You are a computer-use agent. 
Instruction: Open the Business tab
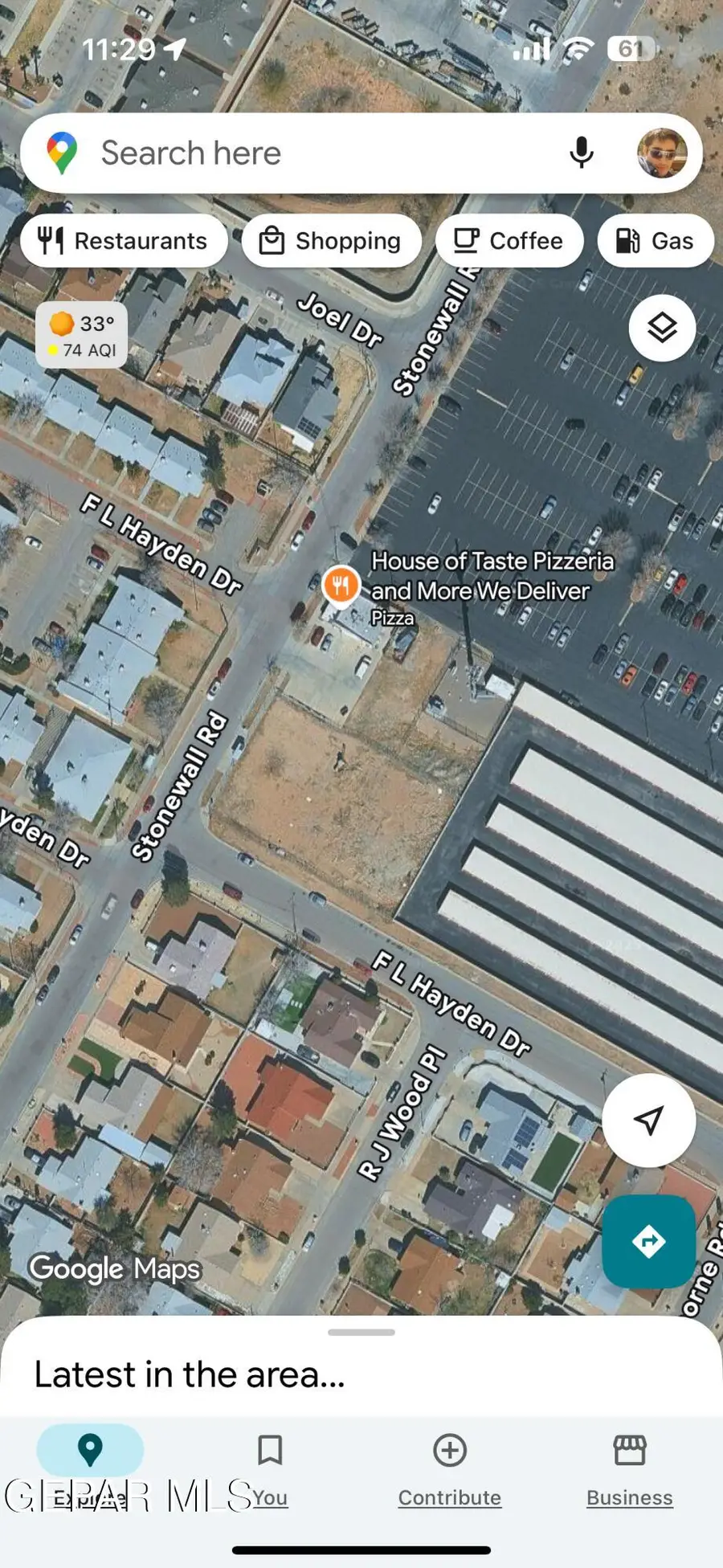(x=630, y=1467)
